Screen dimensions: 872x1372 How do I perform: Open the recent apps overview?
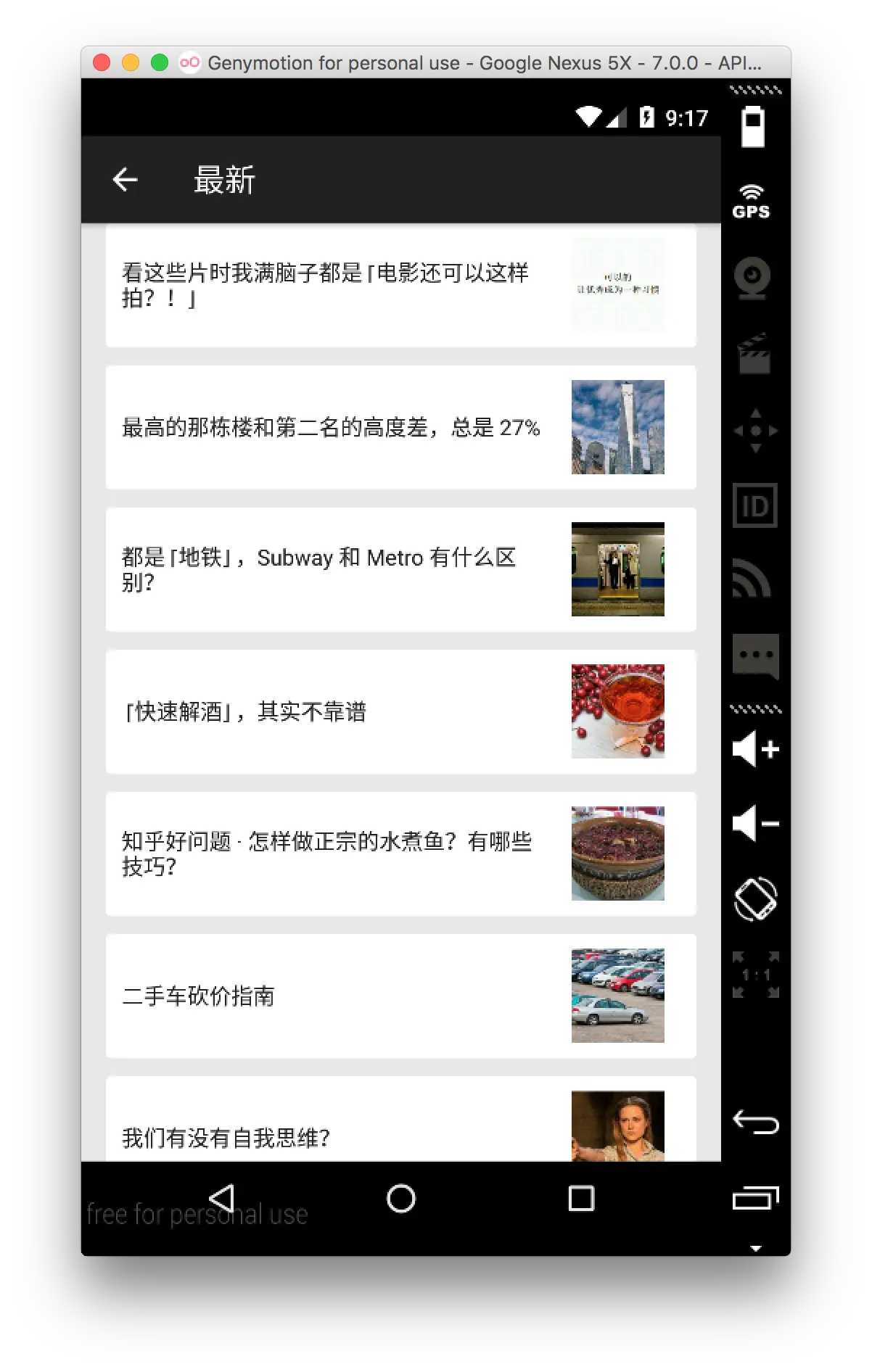pyautogui.click(x=581, y=1199)
